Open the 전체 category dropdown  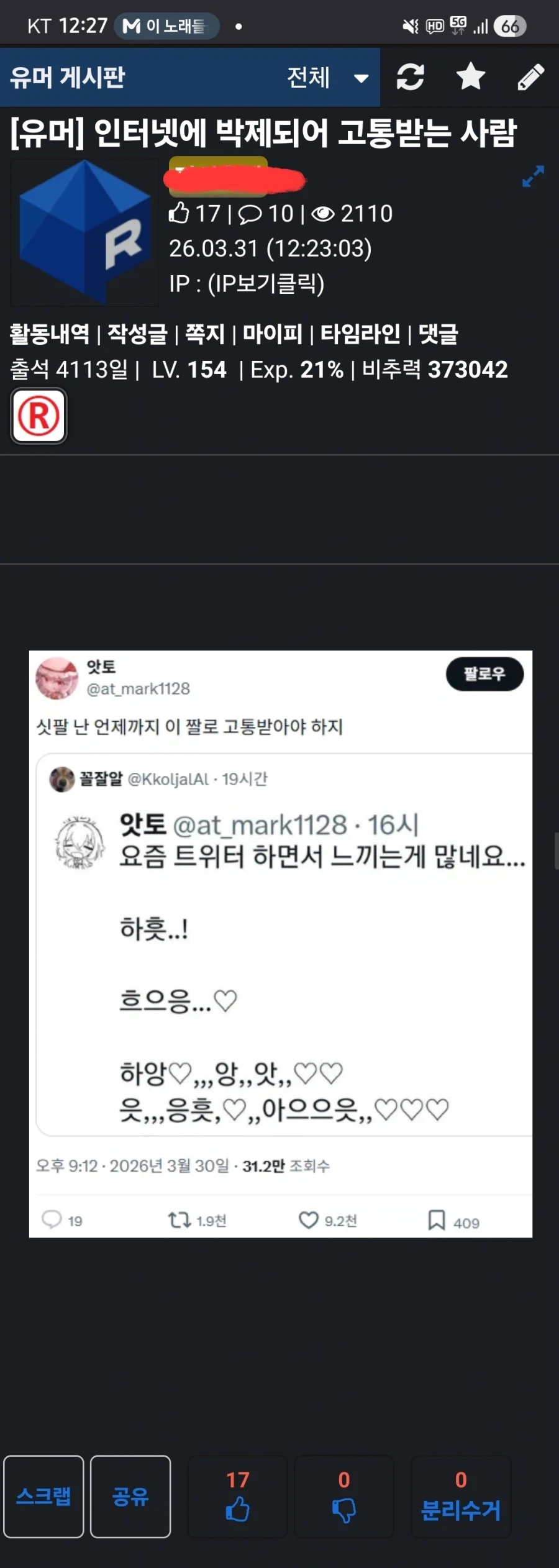tap(326, 77)
